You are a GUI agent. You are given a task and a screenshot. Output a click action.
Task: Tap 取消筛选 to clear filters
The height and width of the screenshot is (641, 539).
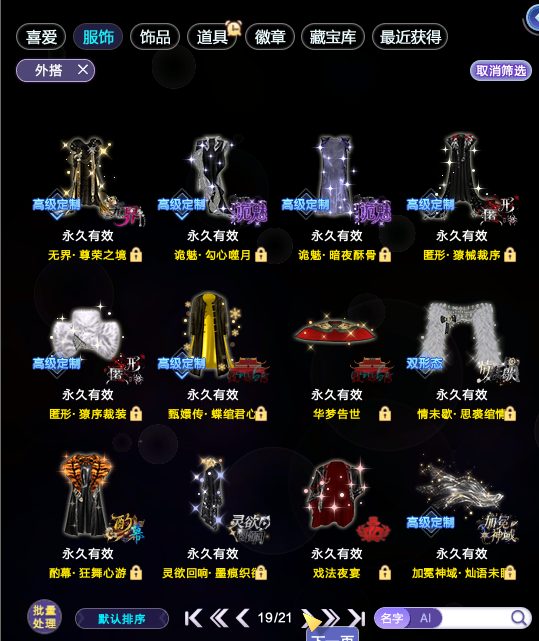[501, 71]
